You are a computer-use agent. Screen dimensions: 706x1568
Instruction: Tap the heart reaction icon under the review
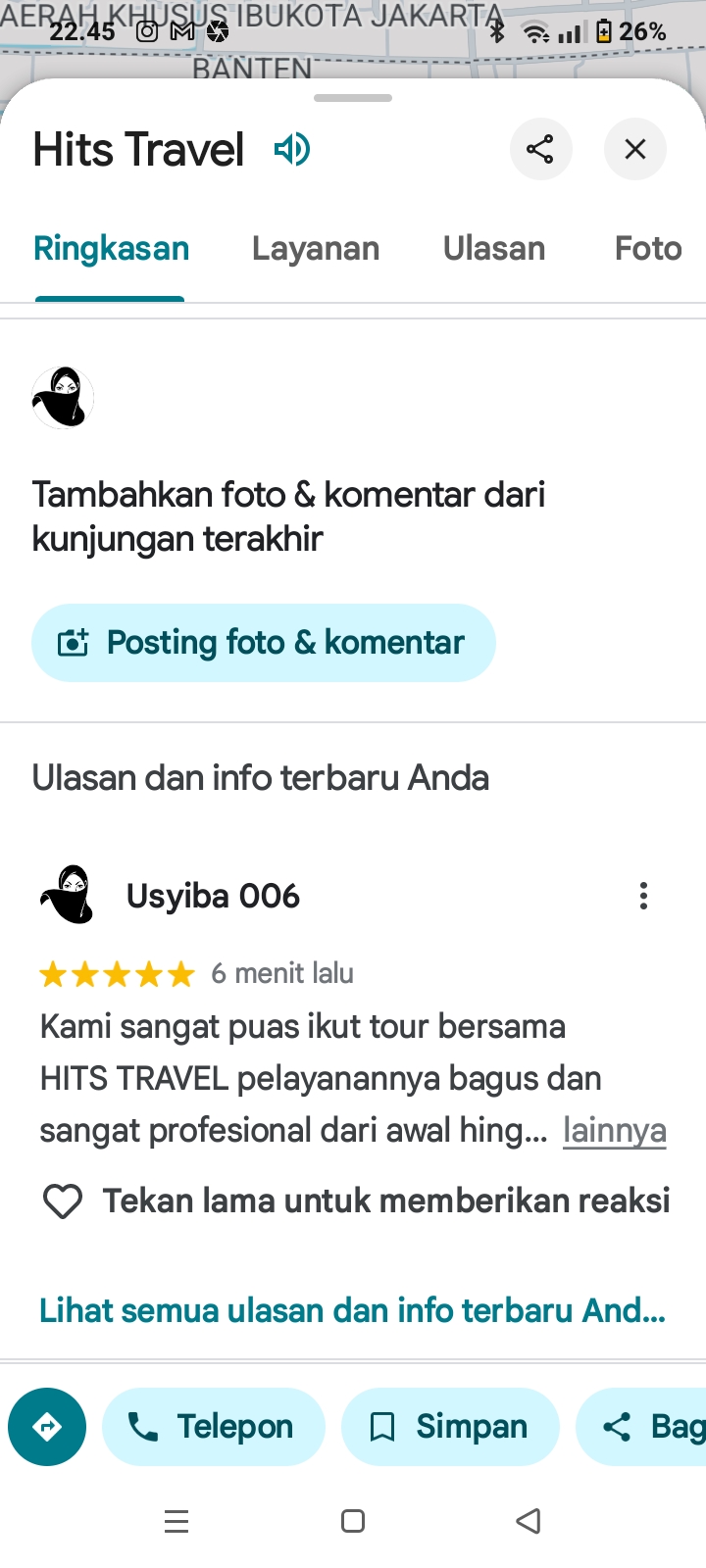click(x=63, y=1201)
